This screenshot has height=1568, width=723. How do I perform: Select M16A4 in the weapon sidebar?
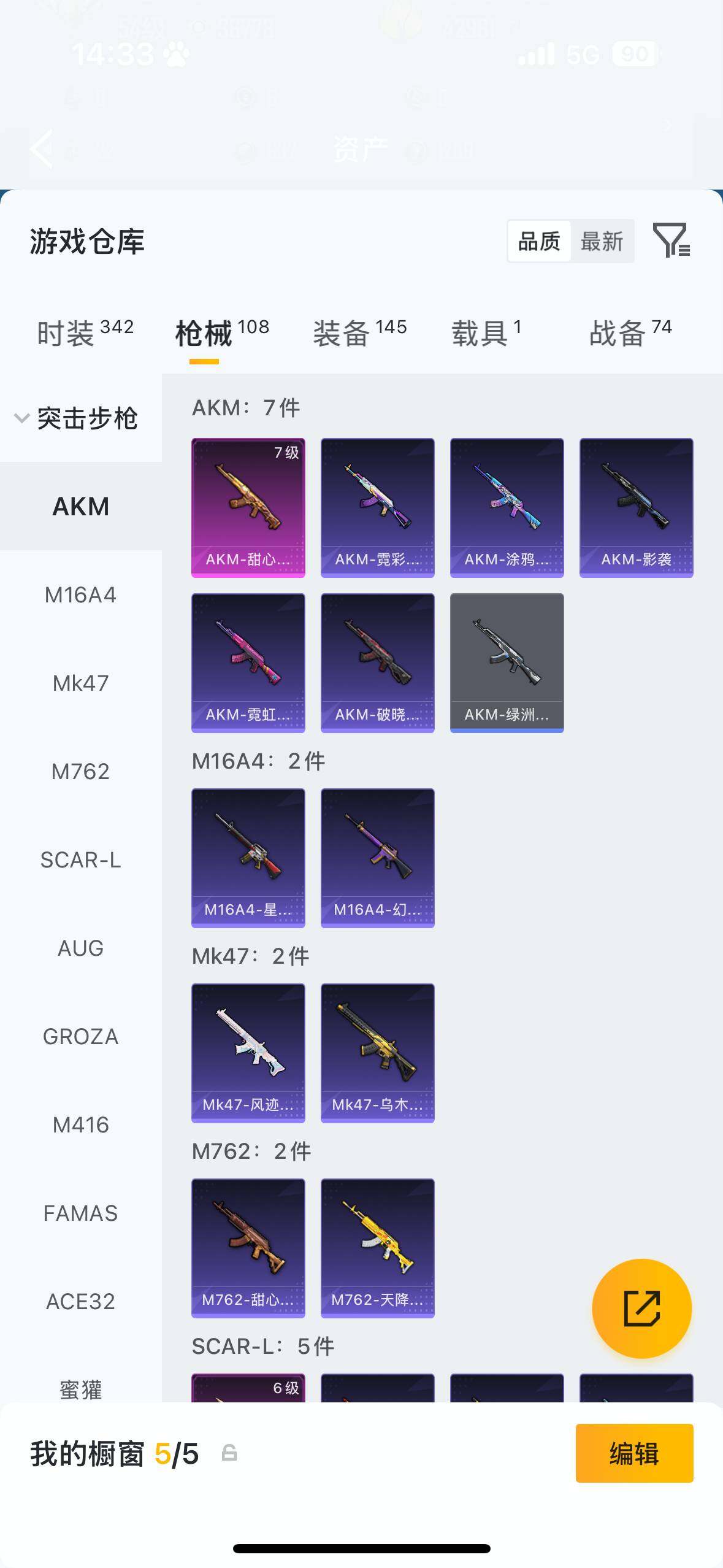point(80,595)
